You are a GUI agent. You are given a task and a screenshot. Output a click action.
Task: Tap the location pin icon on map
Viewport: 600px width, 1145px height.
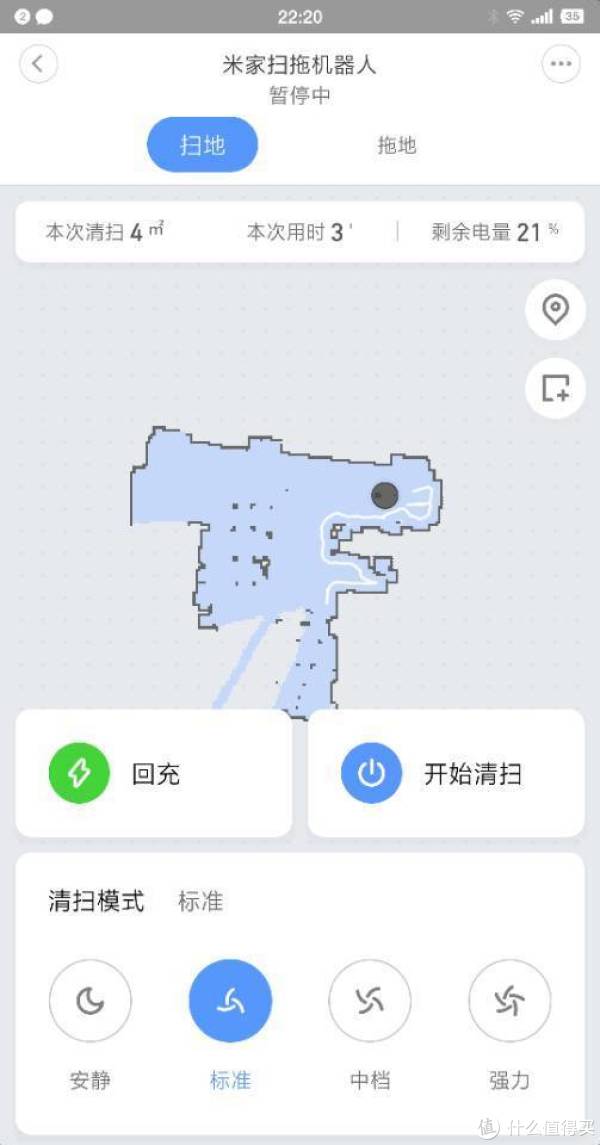pyautogui.click(x=555, y=310)
